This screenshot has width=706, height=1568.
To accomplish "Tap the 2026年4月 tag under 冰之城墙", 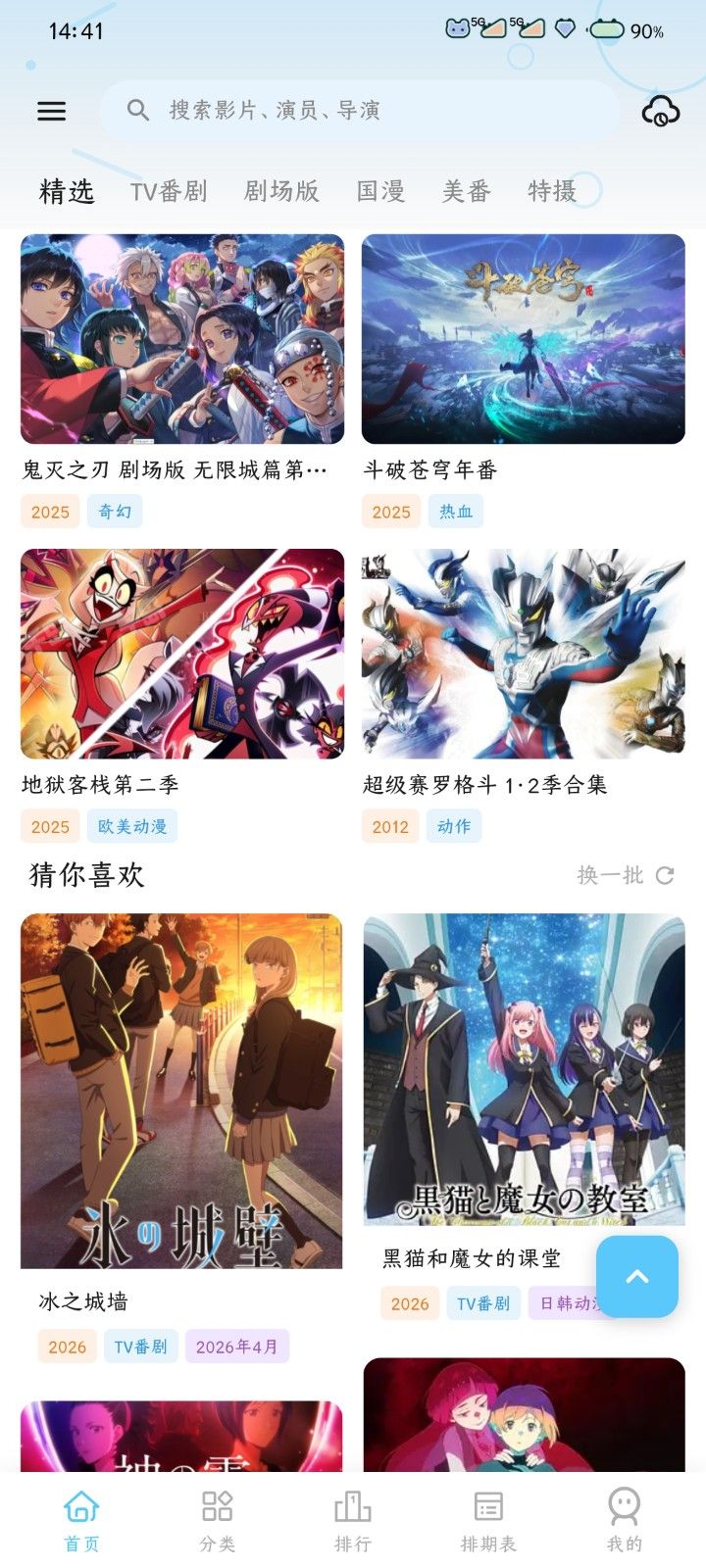I will click(x=236, y=1347).
